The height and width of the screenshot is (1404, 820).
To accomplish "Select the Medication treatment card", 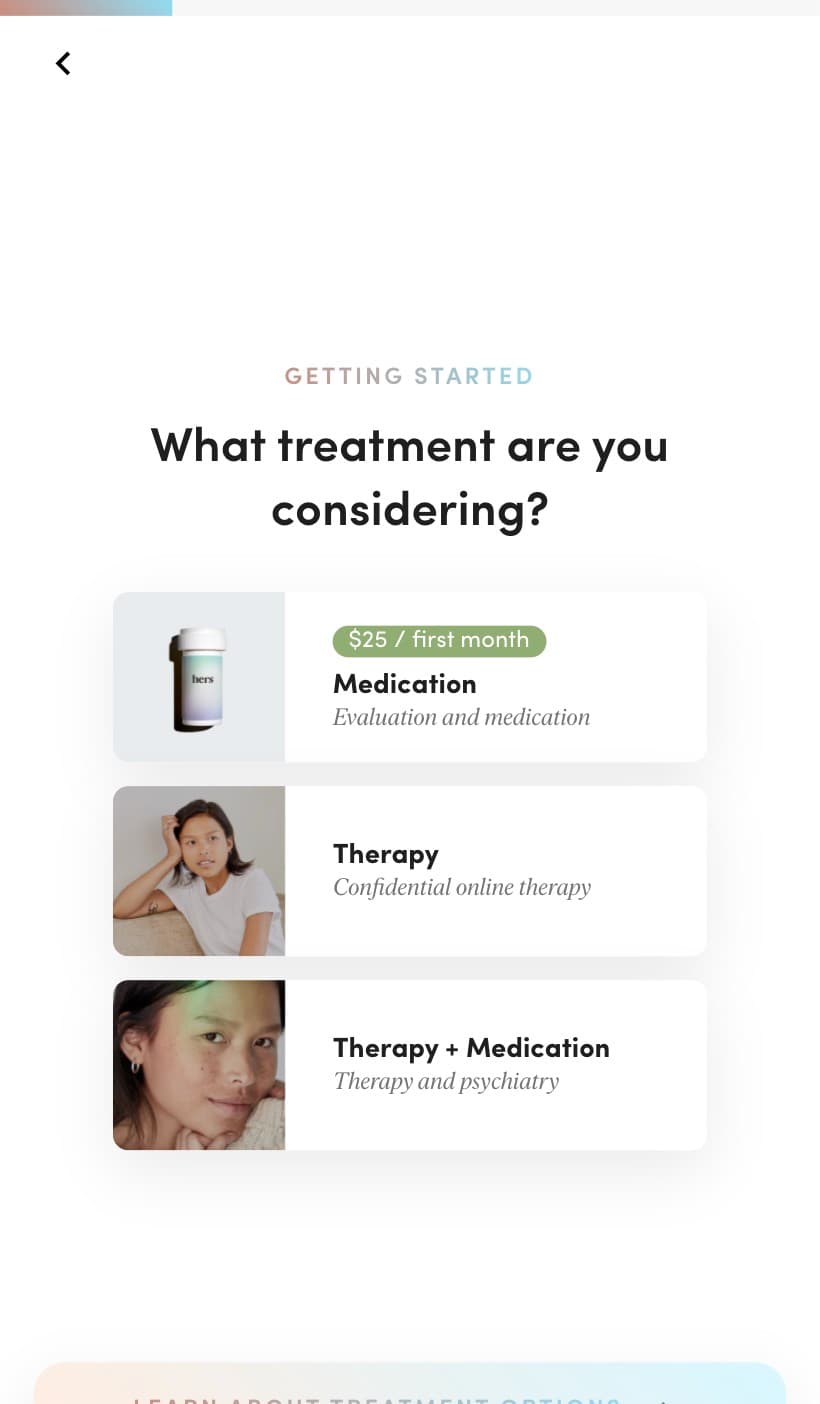I will coord(409,677).
